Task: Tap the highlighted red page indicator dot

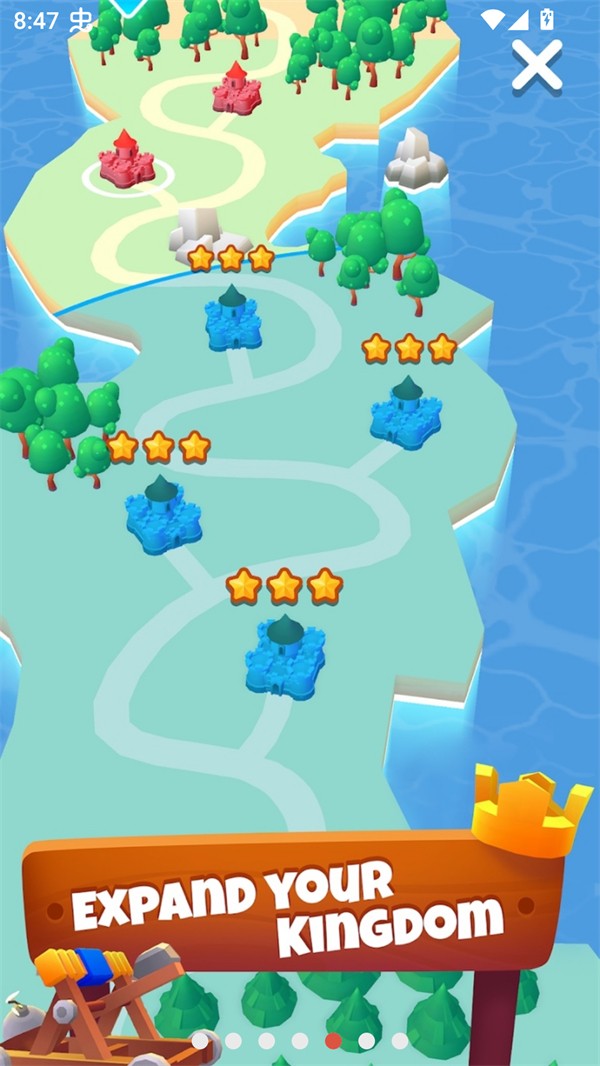Action: 333,1041
